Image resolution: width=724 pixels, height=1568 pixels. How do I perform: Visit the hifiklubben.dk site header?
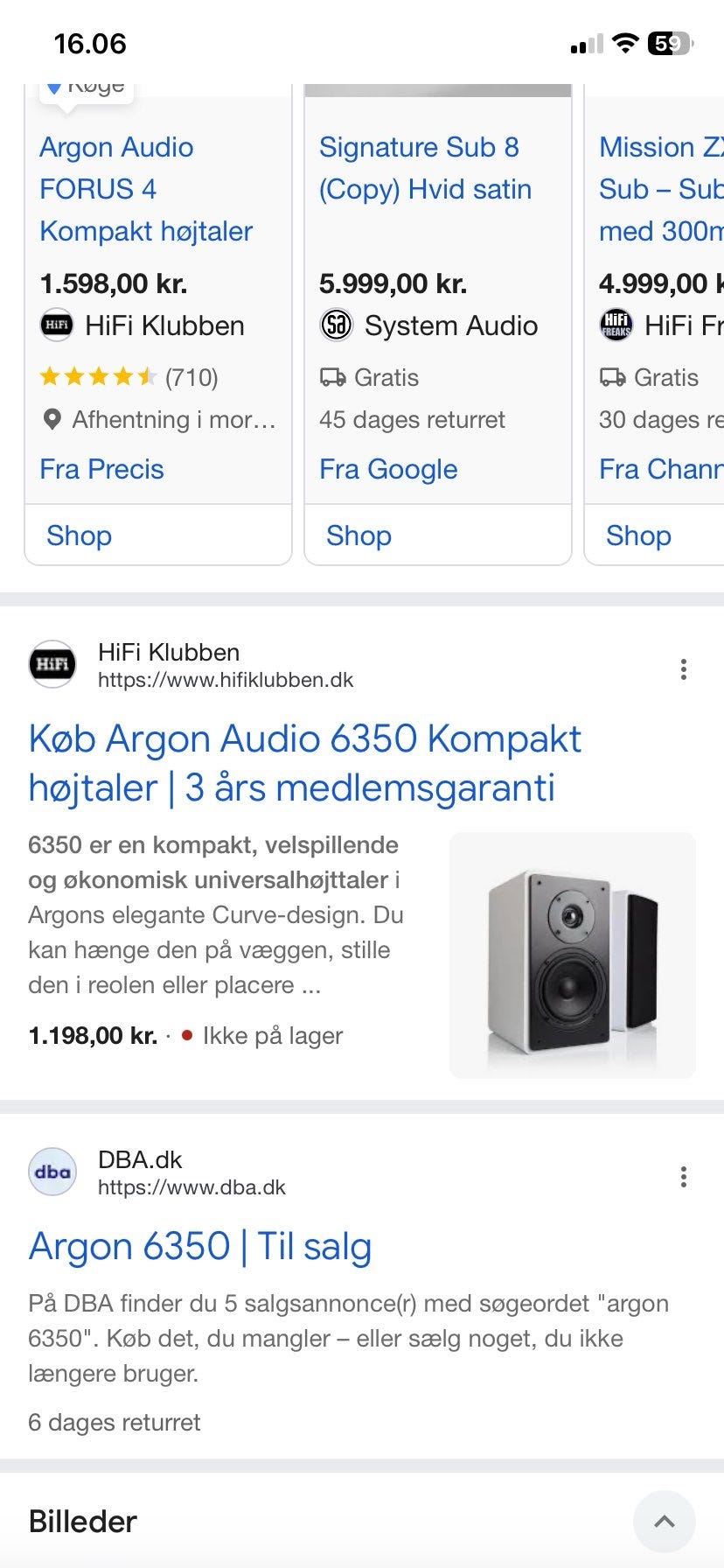191,665
